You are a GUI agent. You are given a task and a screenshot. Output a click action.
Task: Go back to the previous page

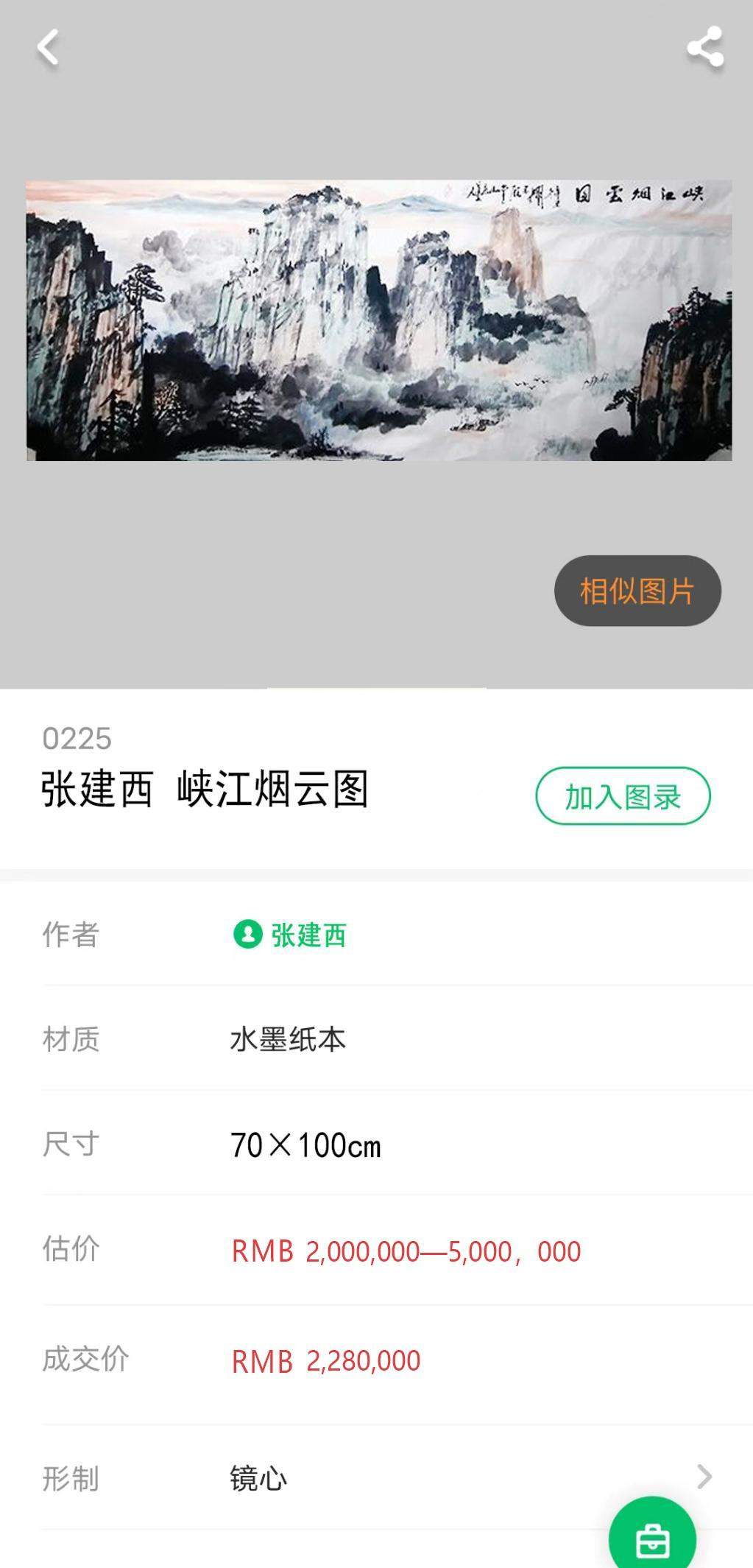(48, 49)
